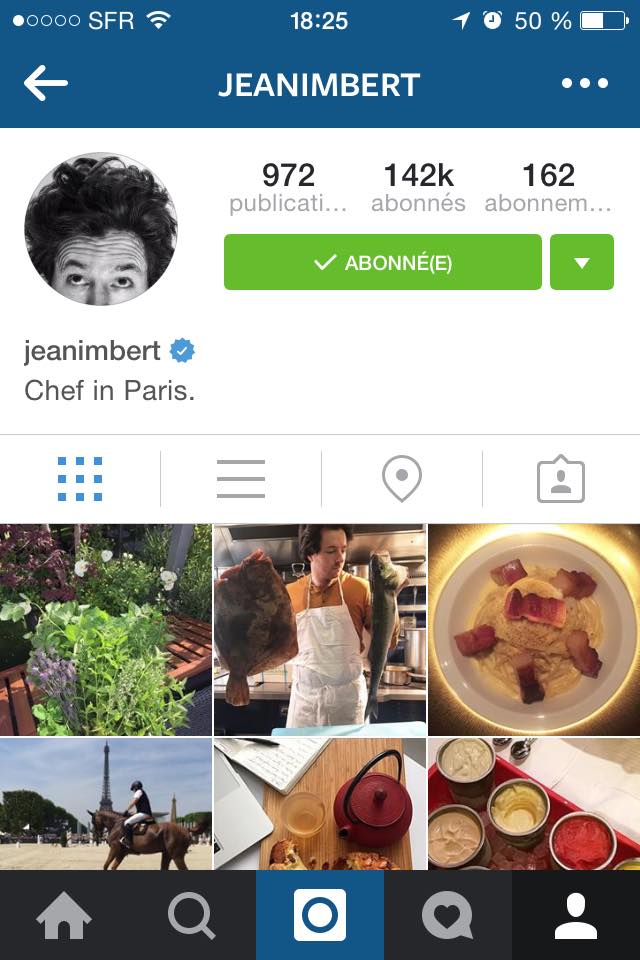
Task: Show photos tagged of this user
Action: pyautogui.click(x=561, y=479)
